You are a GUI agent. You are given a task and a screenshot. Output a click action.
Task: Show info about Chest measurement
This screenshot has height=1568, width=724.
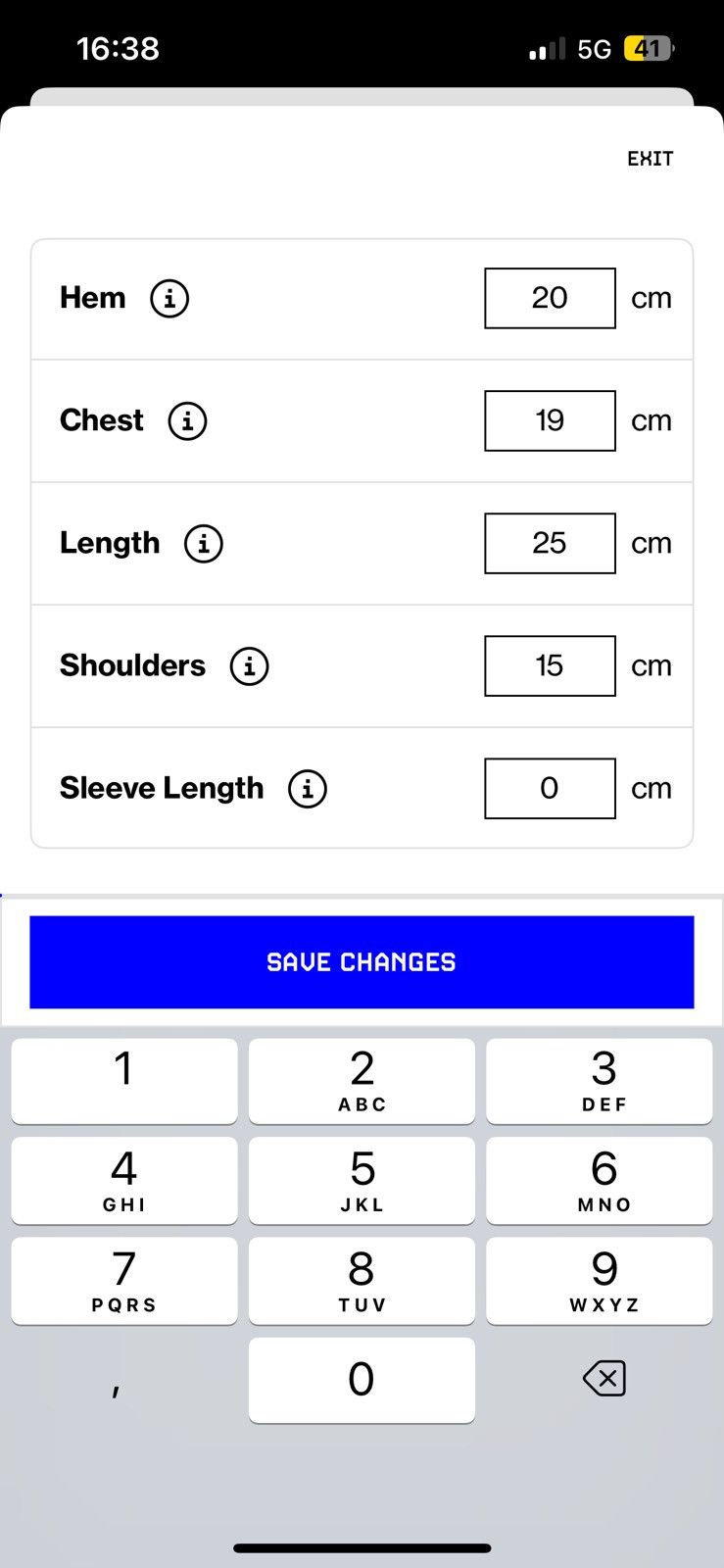[187, 420]
